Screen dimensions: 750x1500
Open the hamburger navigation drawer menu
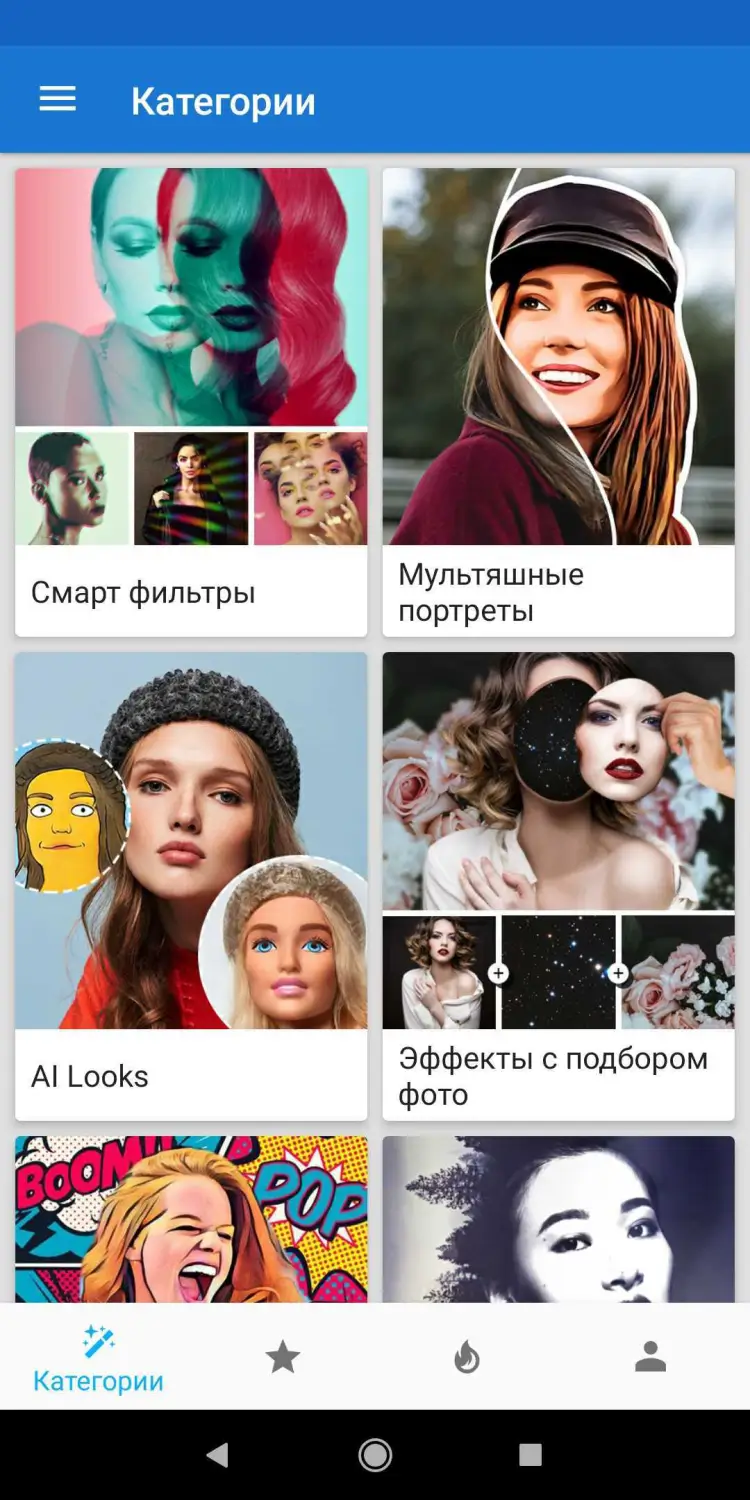pos(58,99)
